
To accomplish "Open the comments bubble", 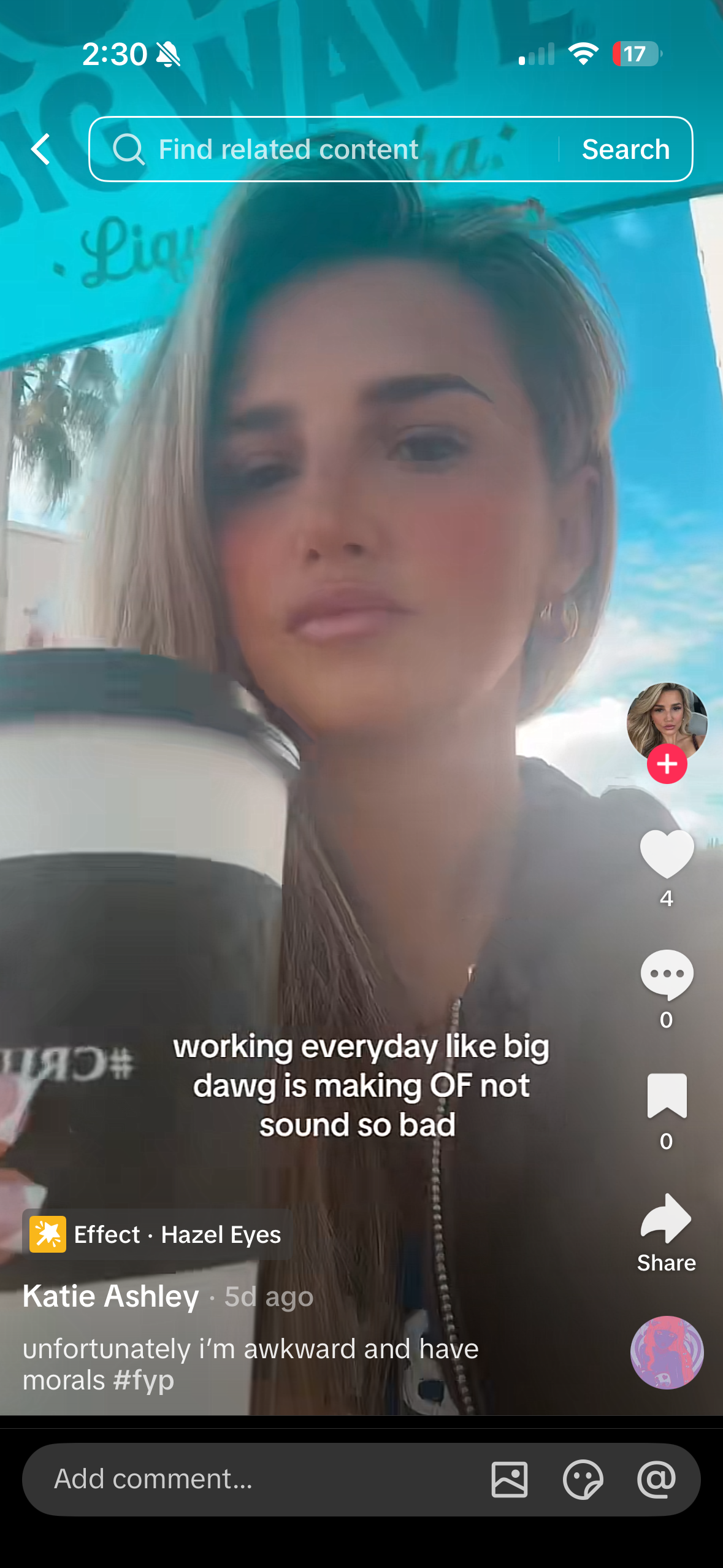I will coord(667,974).
